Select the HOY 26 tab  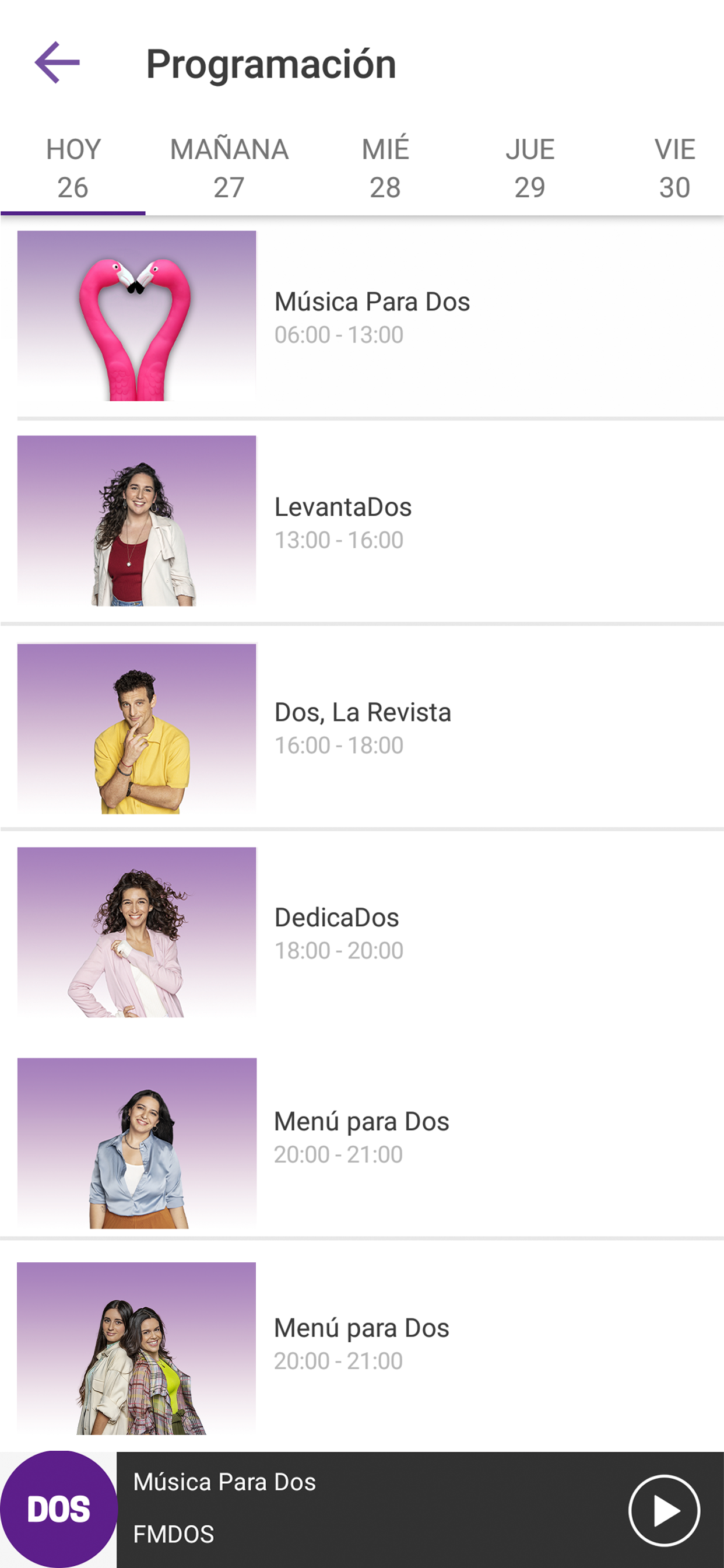(x=73, y=168)
